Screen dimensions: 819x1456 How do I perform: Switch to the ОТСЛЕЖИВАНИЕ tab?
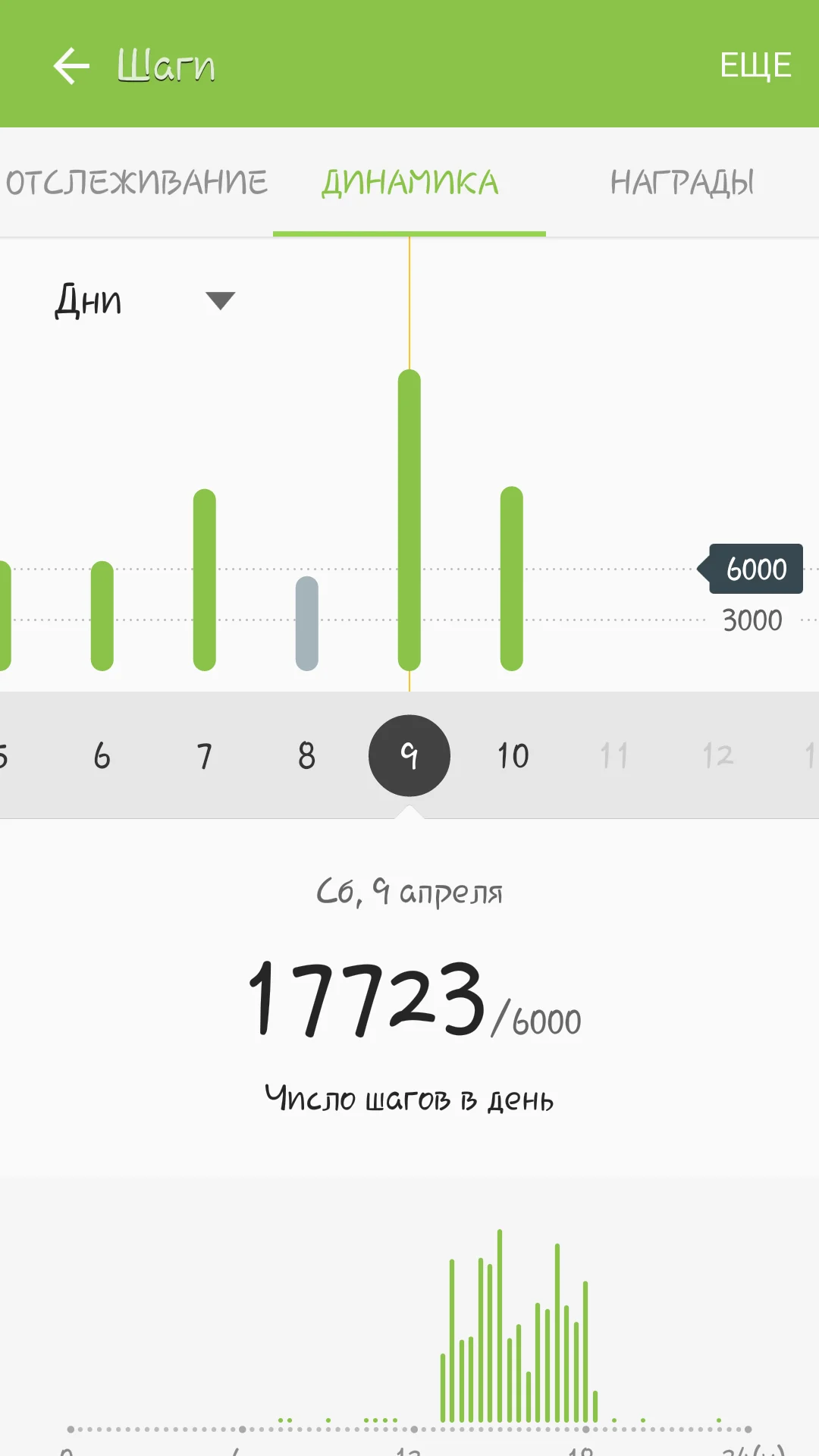[136, 182]
